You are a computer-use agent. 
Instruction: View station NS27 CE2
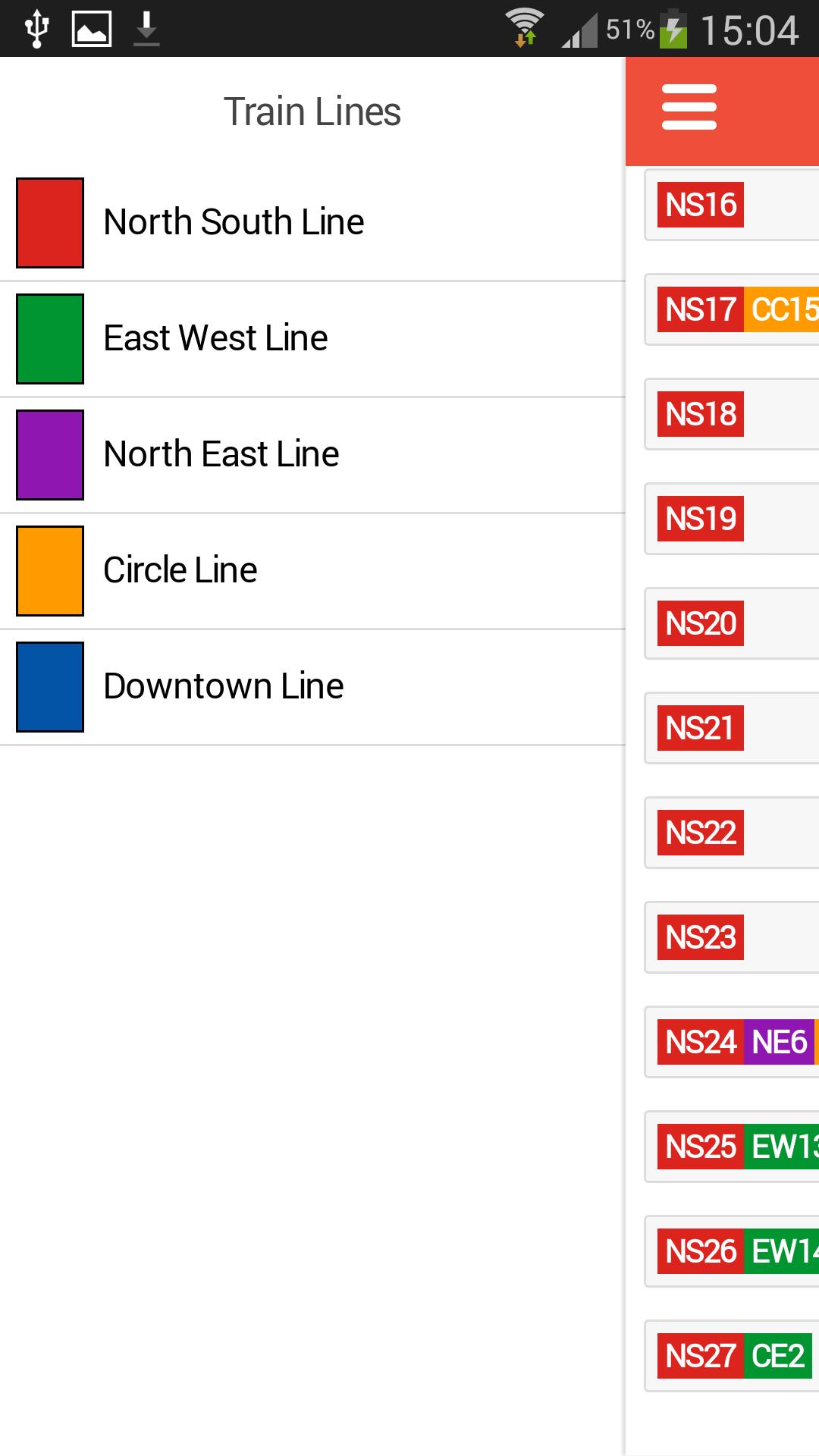tap(732, 1356)
